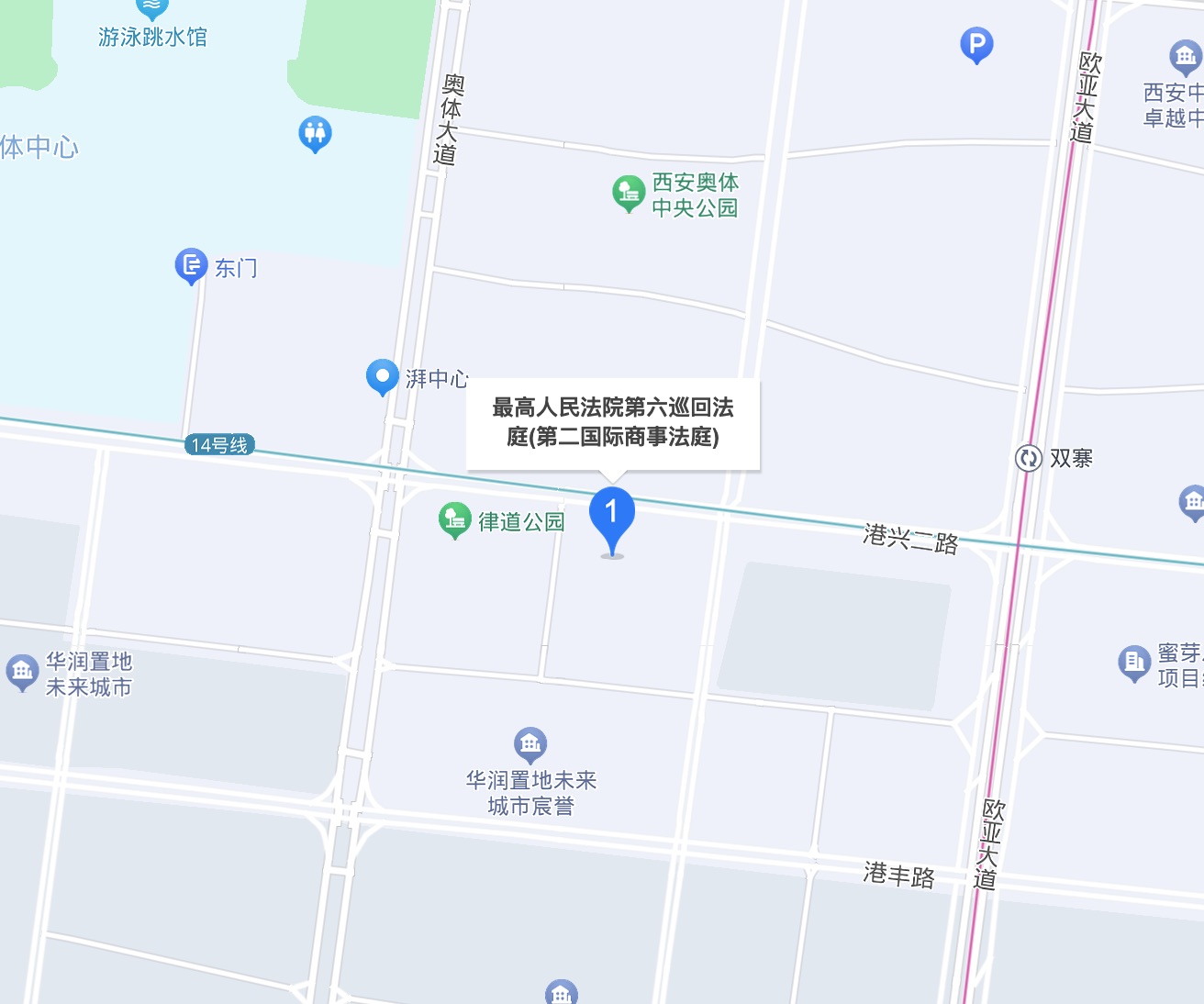
Task: Select the parking lot P marker
Action: tap(976, 44)
